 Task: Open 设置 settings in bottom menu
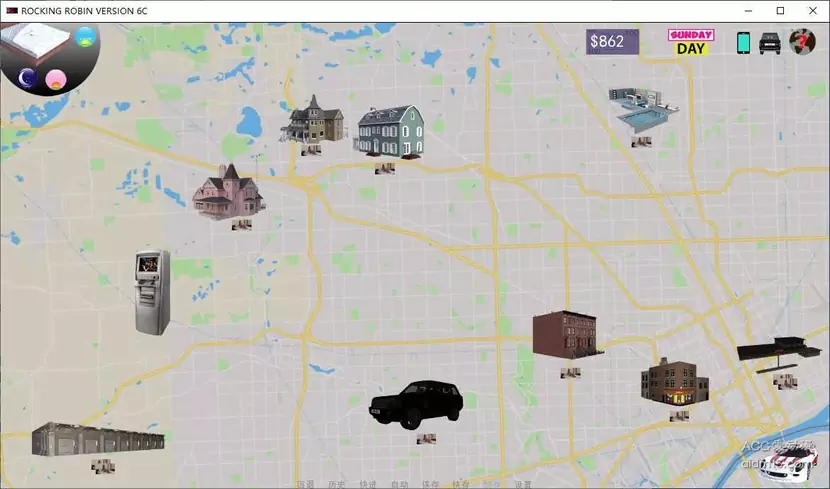point(523,484)
